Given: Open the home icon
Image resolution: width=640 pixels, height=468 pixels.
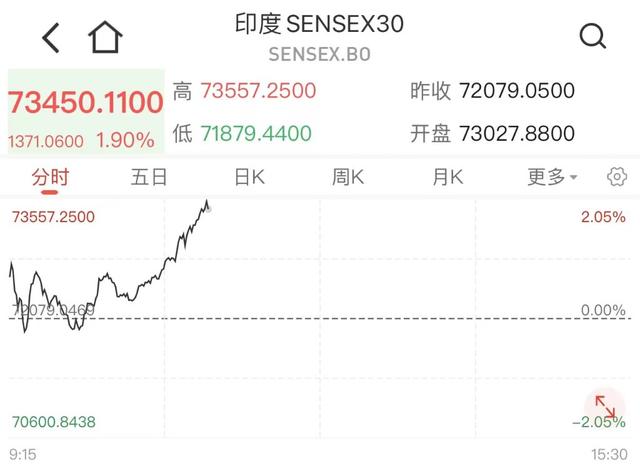Looking at the screenshot, I should point(105,37).
